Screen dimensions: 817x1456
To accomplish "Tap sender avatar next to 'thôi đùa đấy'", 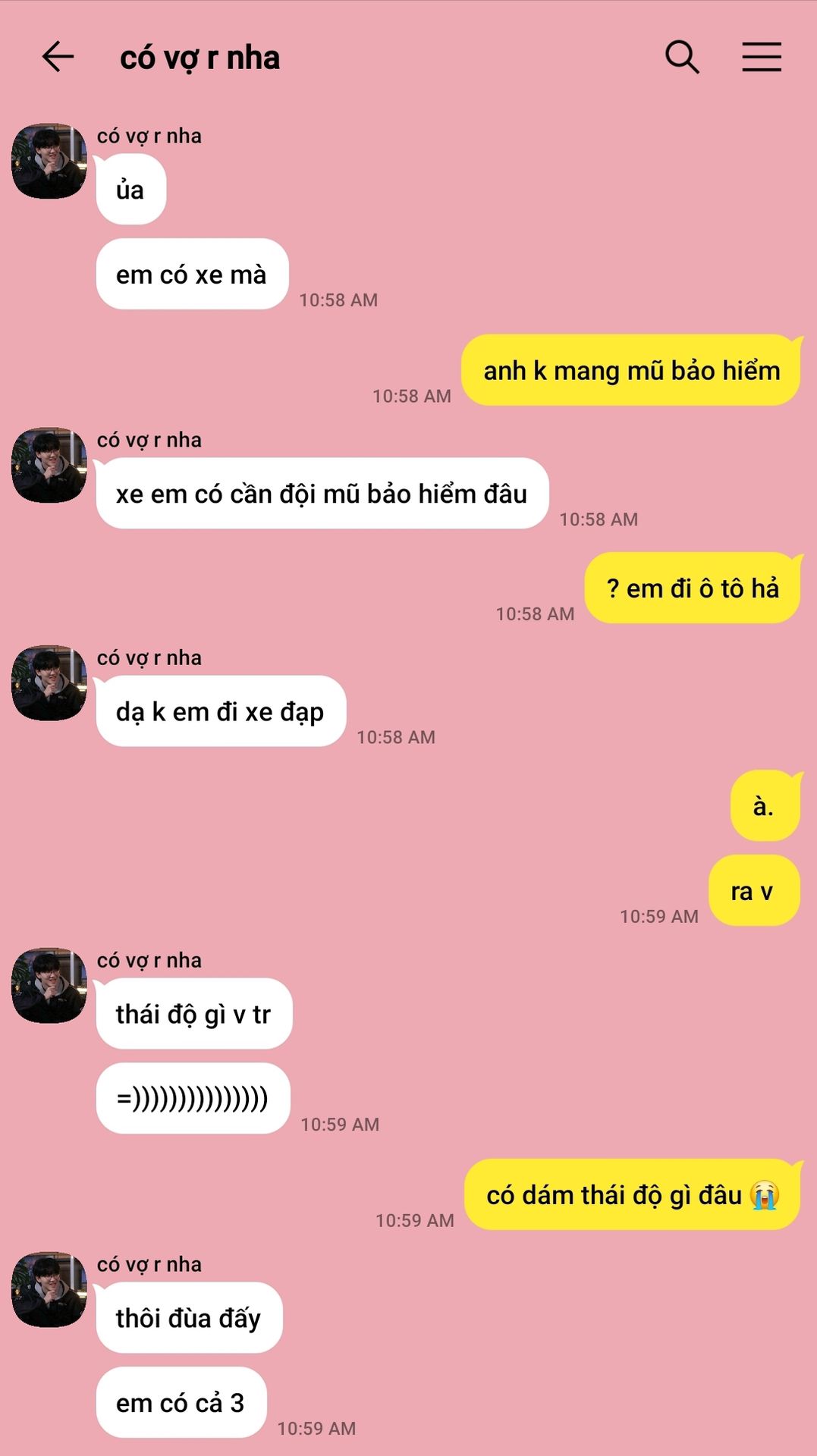I will pyautogui.click(x=49, y=1289).
